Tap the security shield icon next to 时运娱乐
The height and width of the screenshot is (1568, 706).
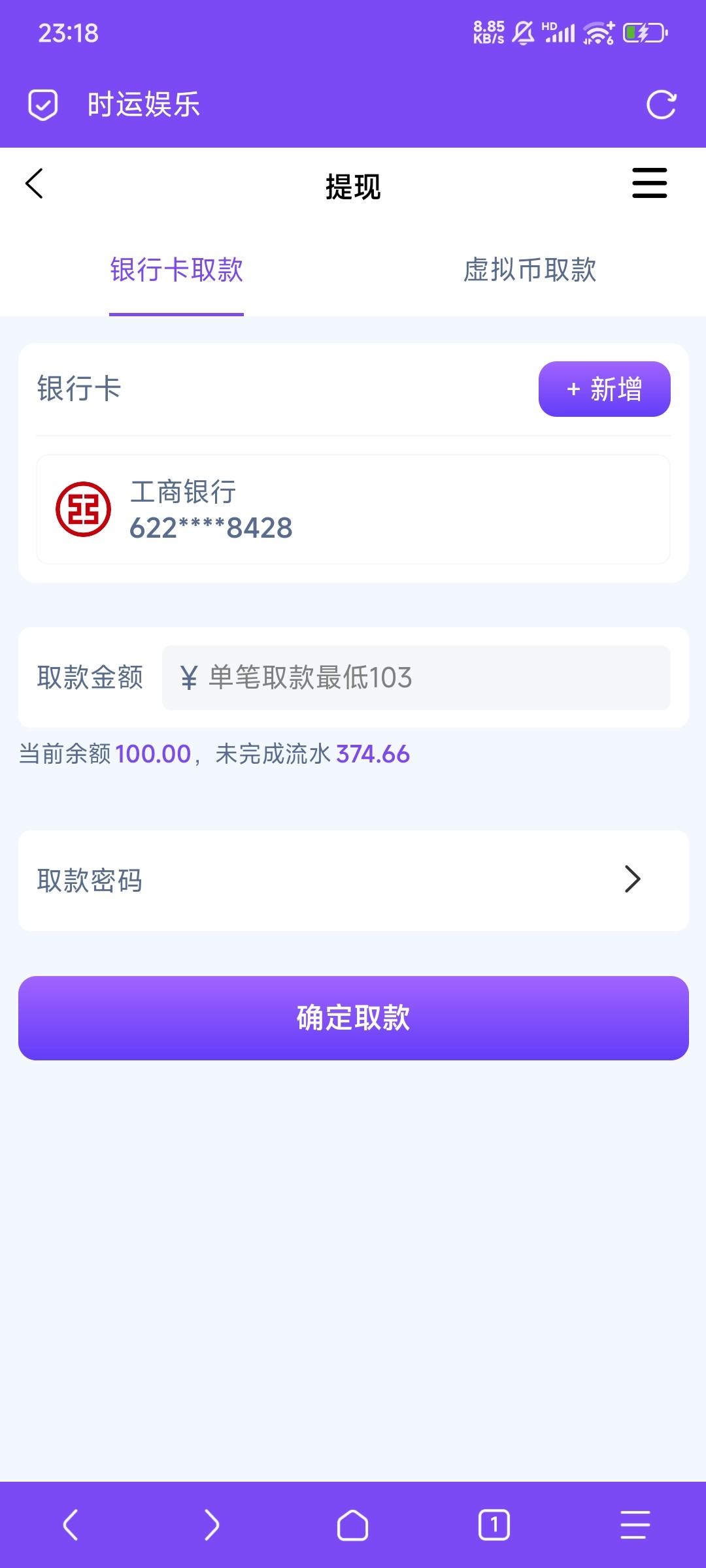point(43,105)
